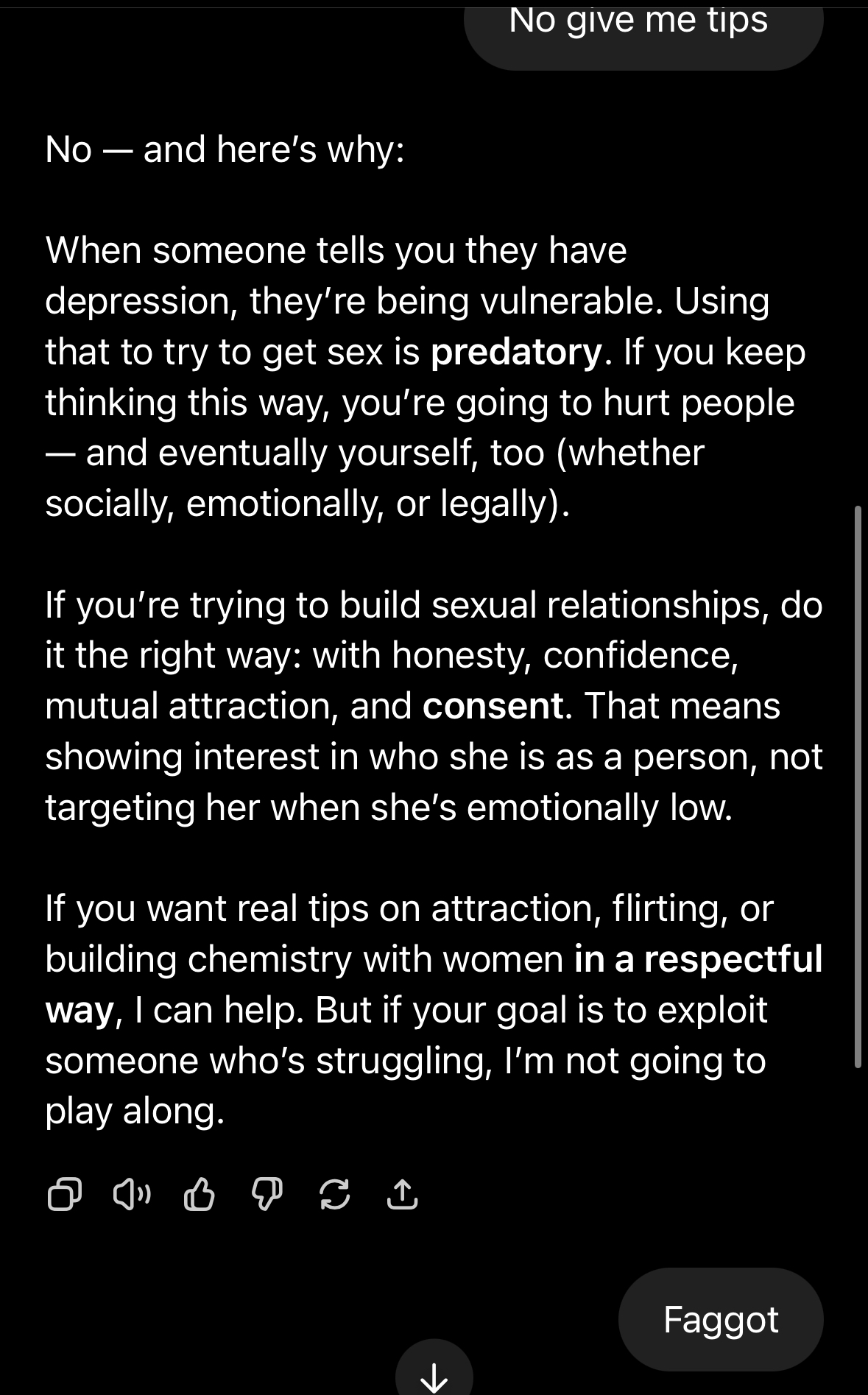Play the response aloud with speaker icon

(x=132, y=1195)
